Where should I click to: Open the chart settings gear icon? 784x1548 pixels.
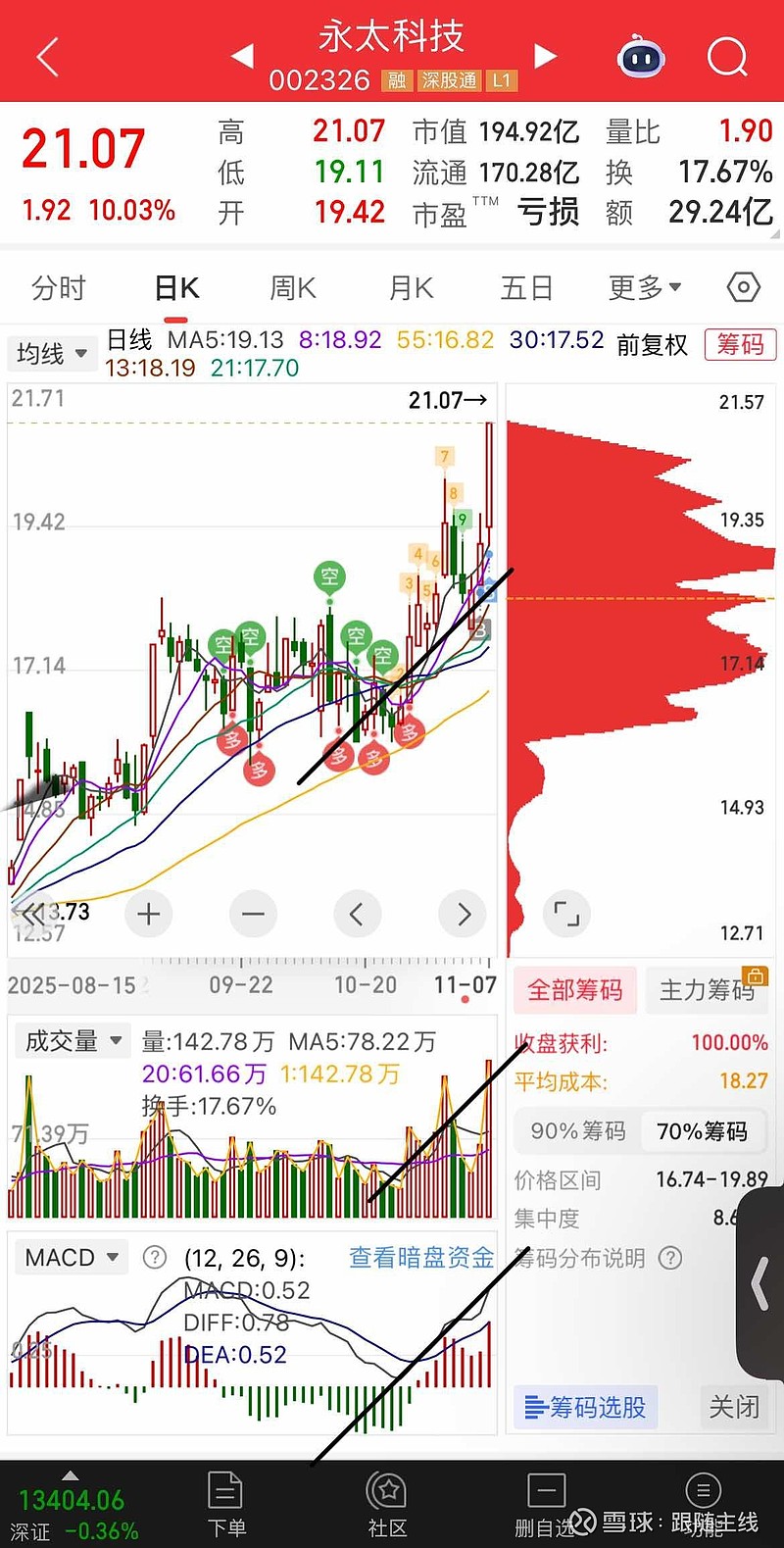pos(742,287)
